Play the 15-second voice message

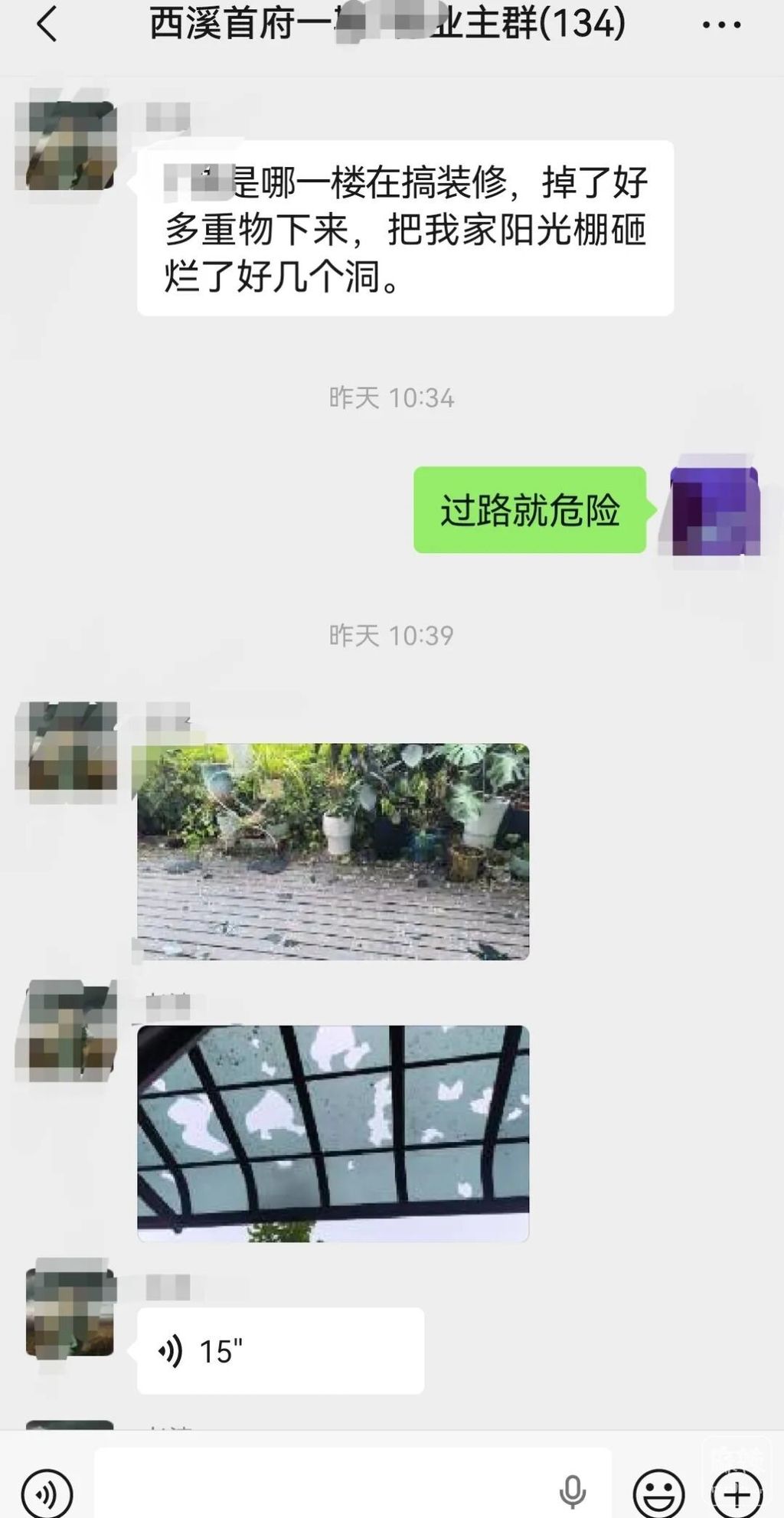coord(280,1351)
